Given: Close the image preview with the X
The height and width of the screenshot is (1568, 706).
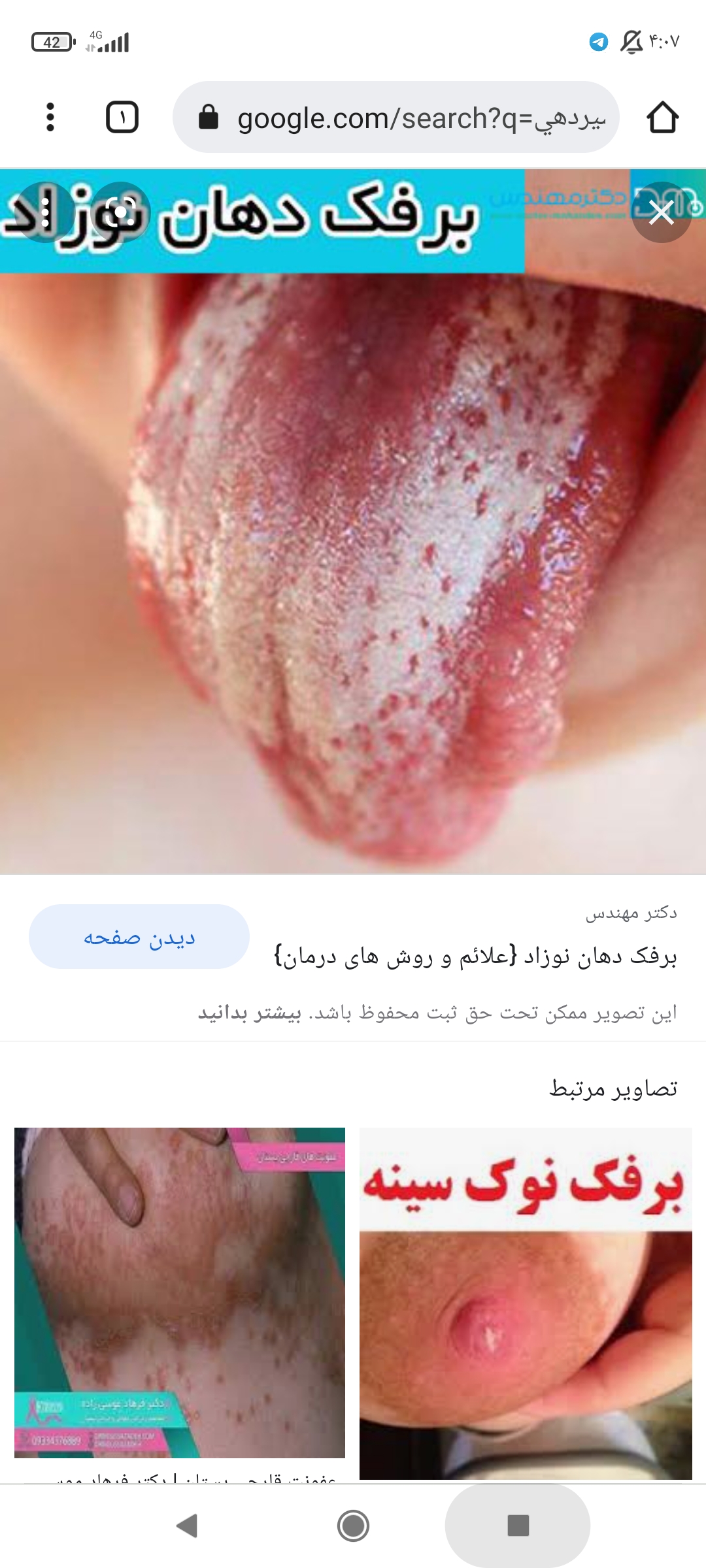Looking at the screenshot, I should [662, 212].
